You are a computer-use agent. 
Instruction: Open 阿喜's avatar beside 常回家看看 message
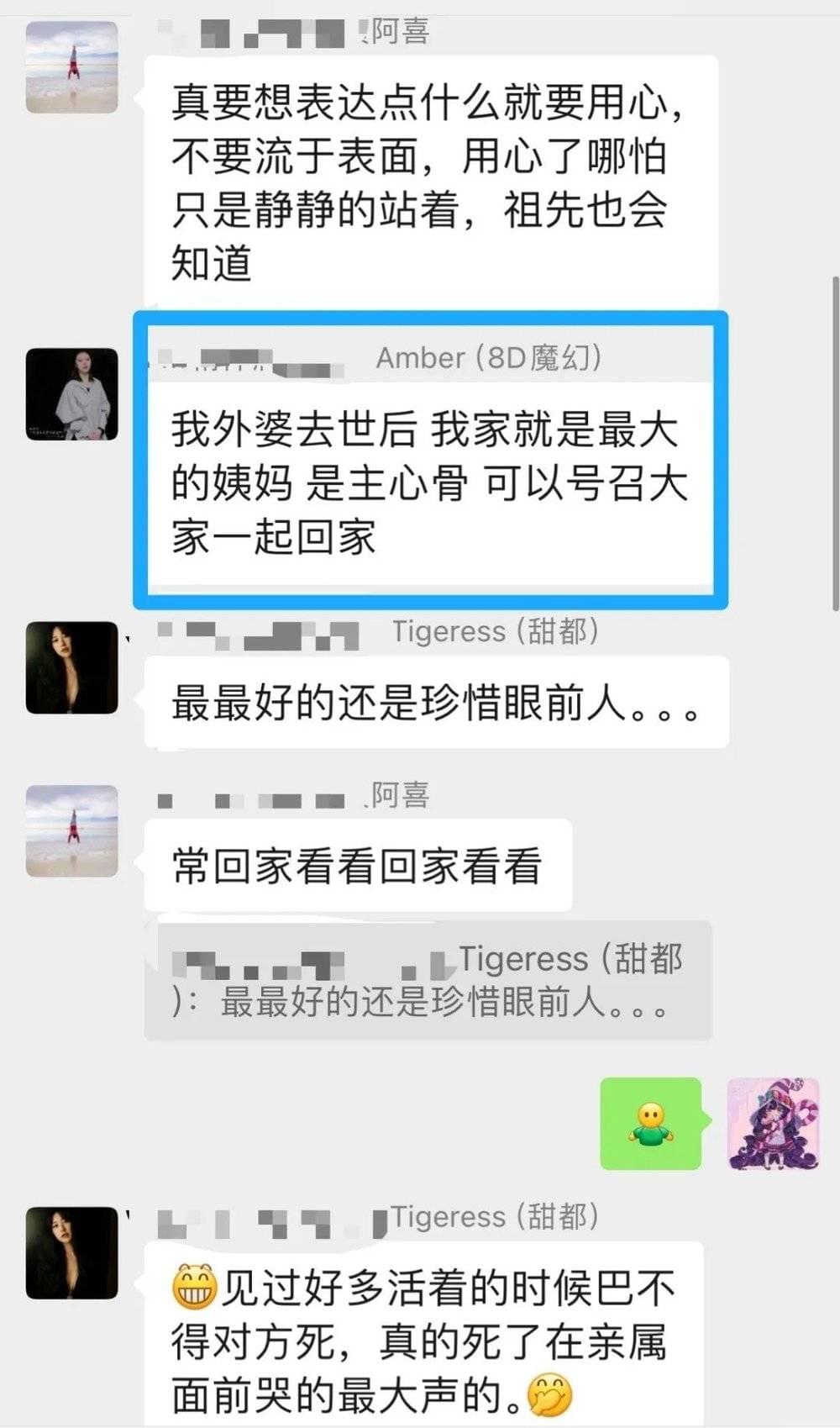[x=72, y=830]
